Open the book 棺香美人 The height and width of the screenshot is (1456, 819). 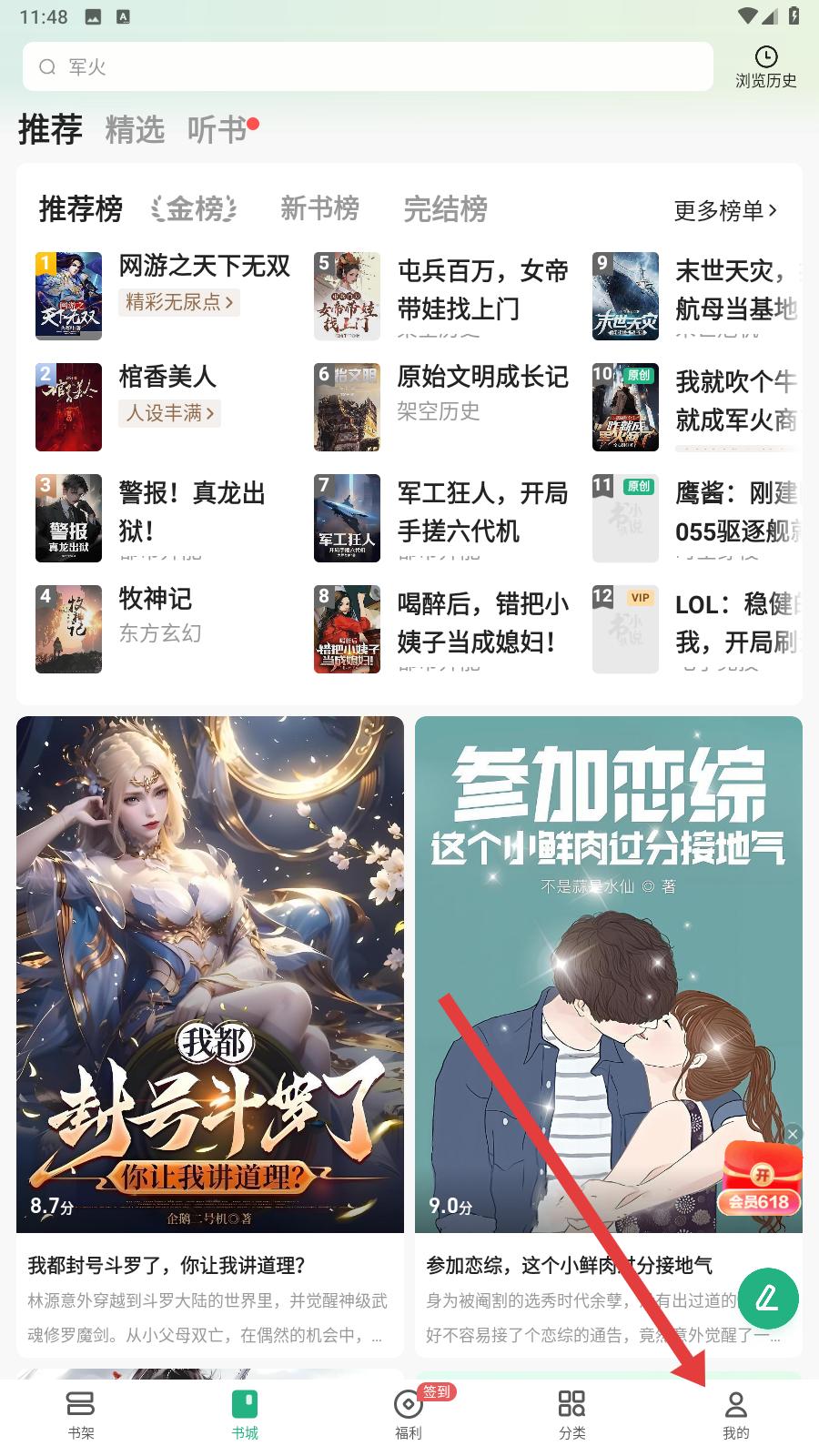click(167, 377)
